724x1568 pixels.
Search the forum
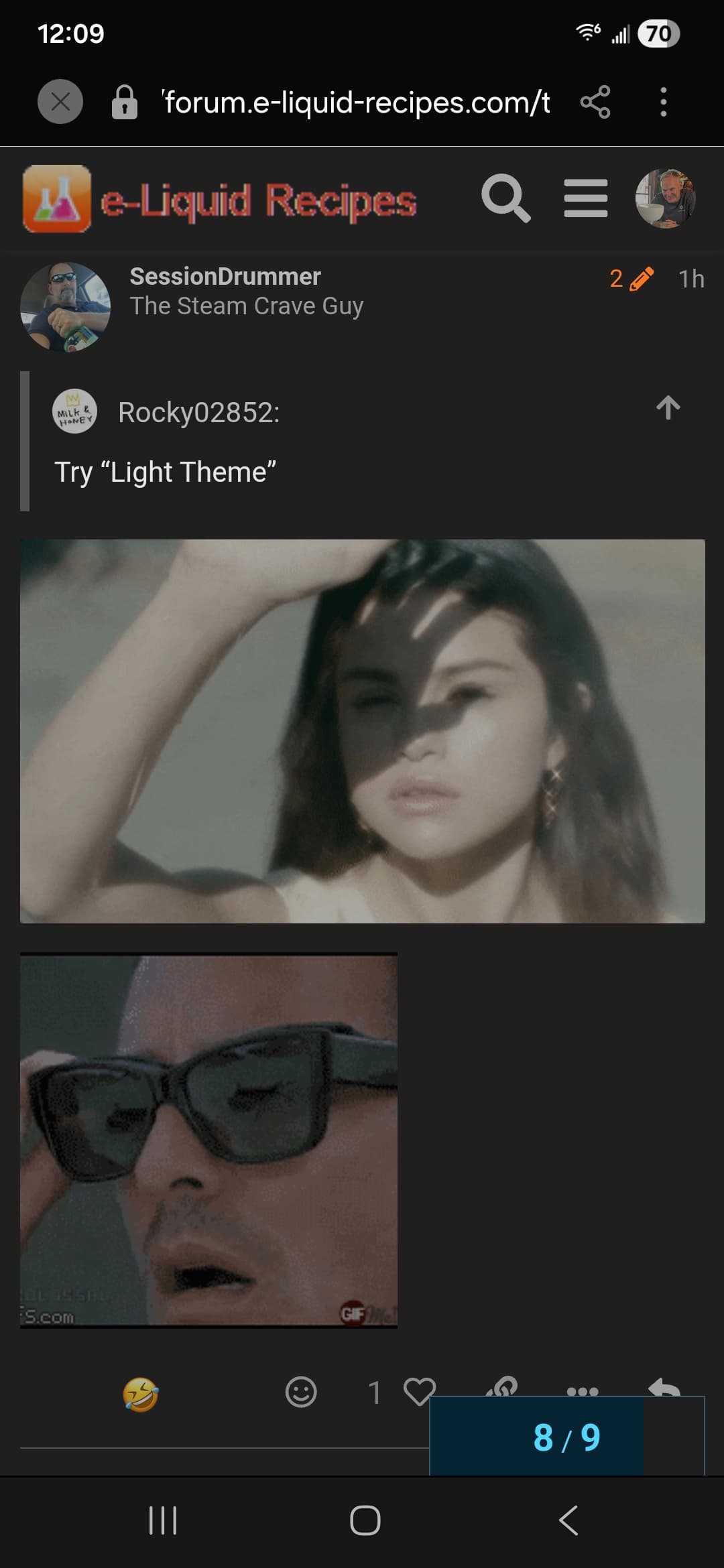point(505,198)
